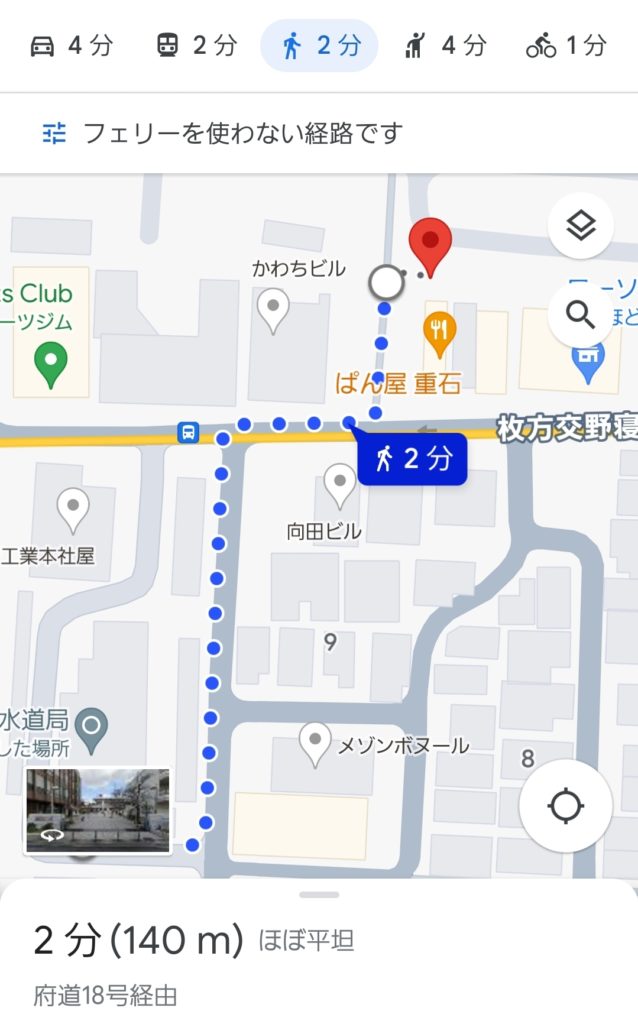Select the メゾンボヌール place marker
This screenshot has height=1024, width=638.
point(316,742)
